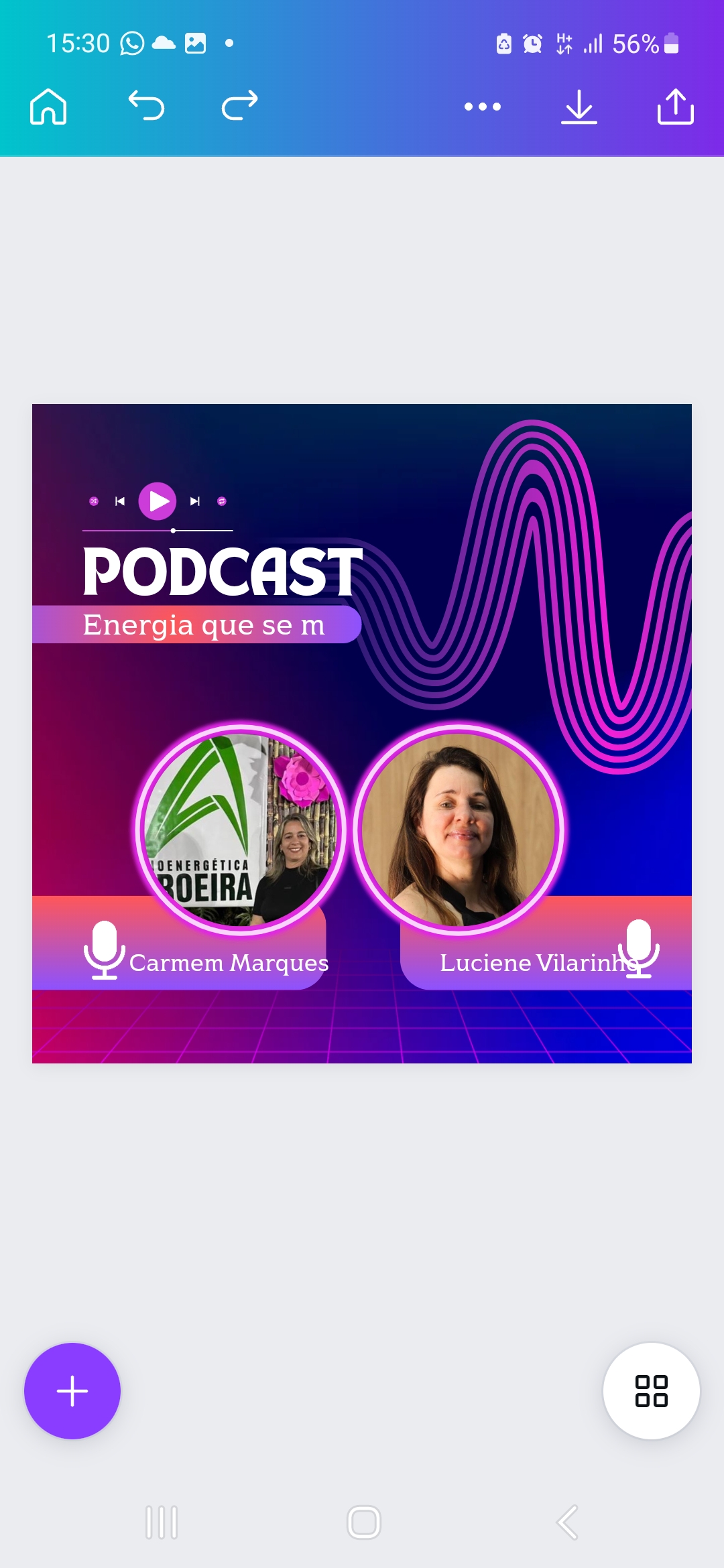Share the design
The height and width of the screenshot is (1568, 724).
675,107
